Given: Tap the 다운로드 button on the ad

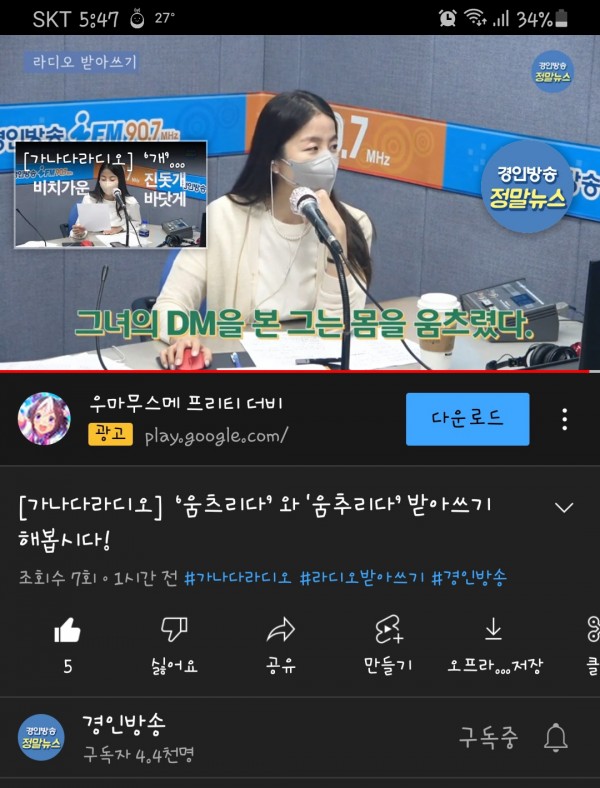Looking at the screenshot, I should [467, 418].
